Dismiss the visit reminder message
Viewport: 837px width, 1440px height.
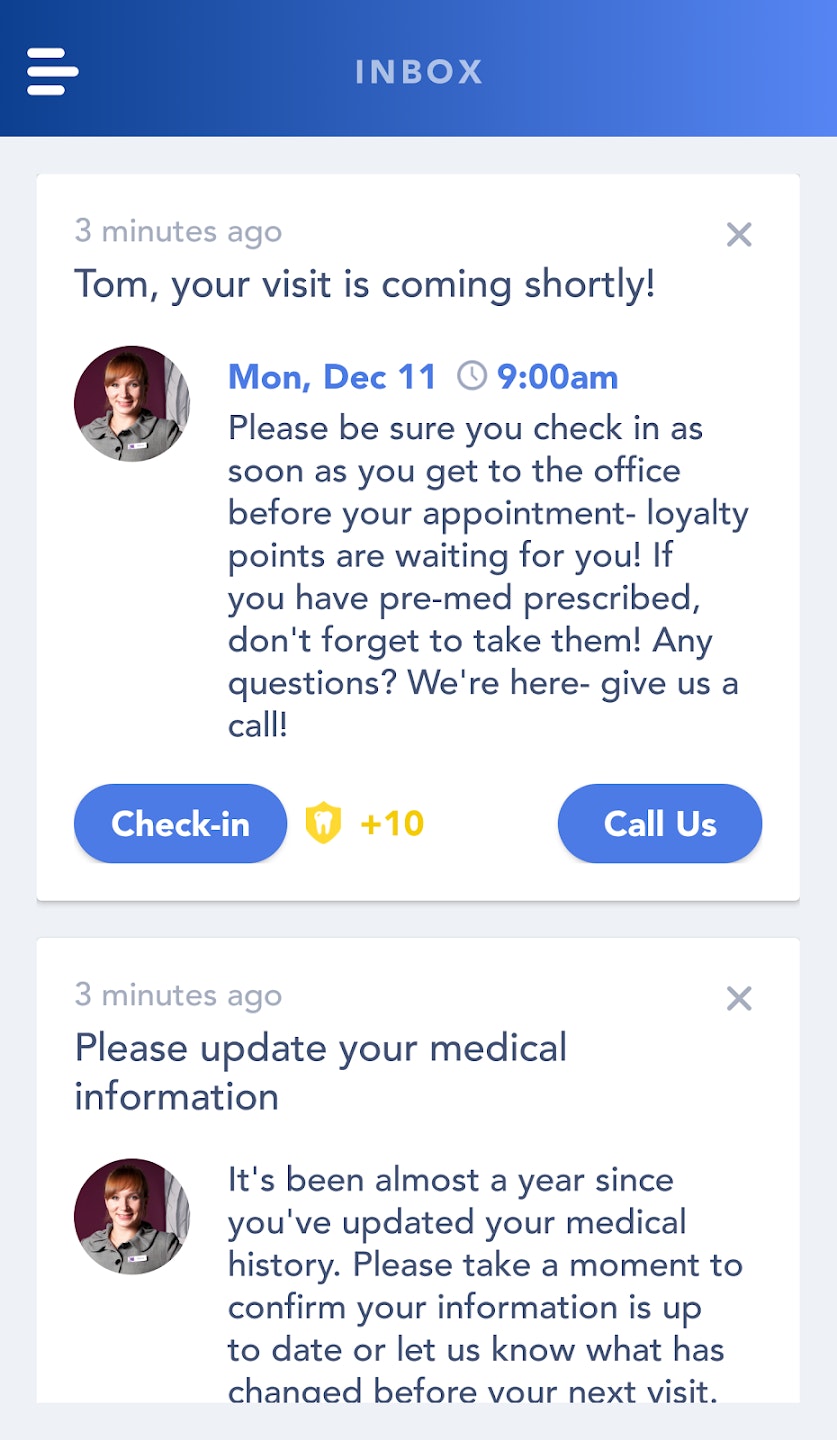pos(739,235)
